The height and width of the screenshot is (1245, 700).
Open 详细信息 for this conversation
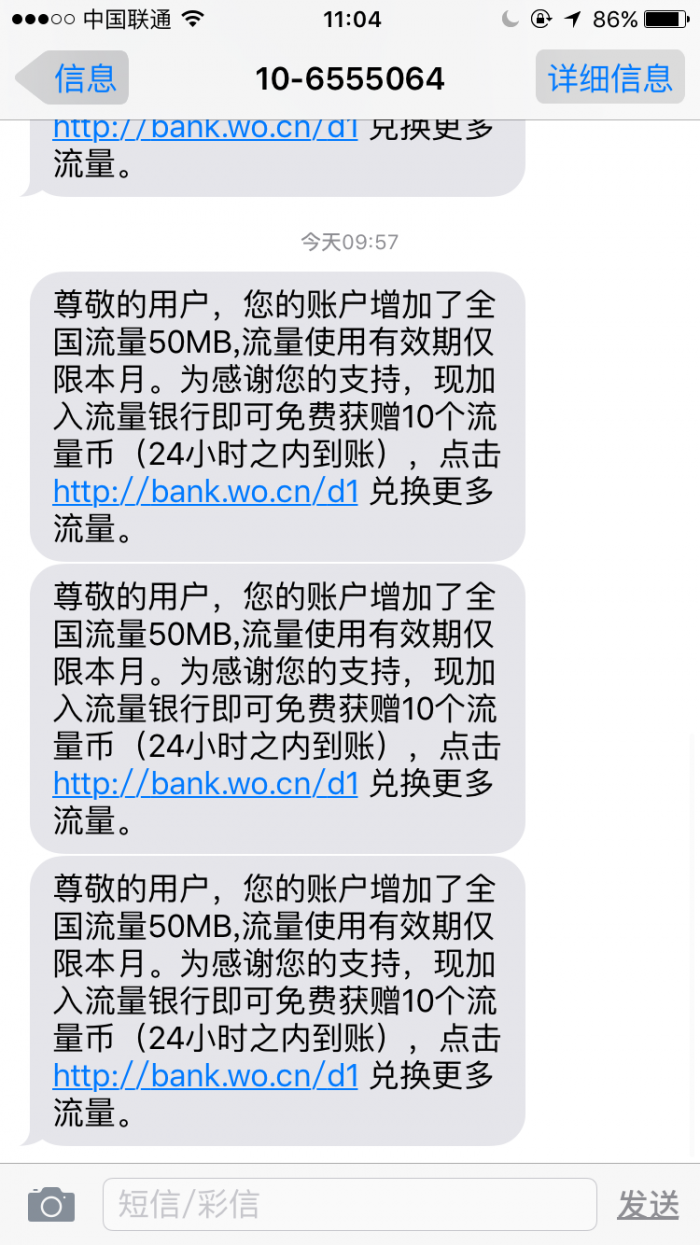point(609,77)
